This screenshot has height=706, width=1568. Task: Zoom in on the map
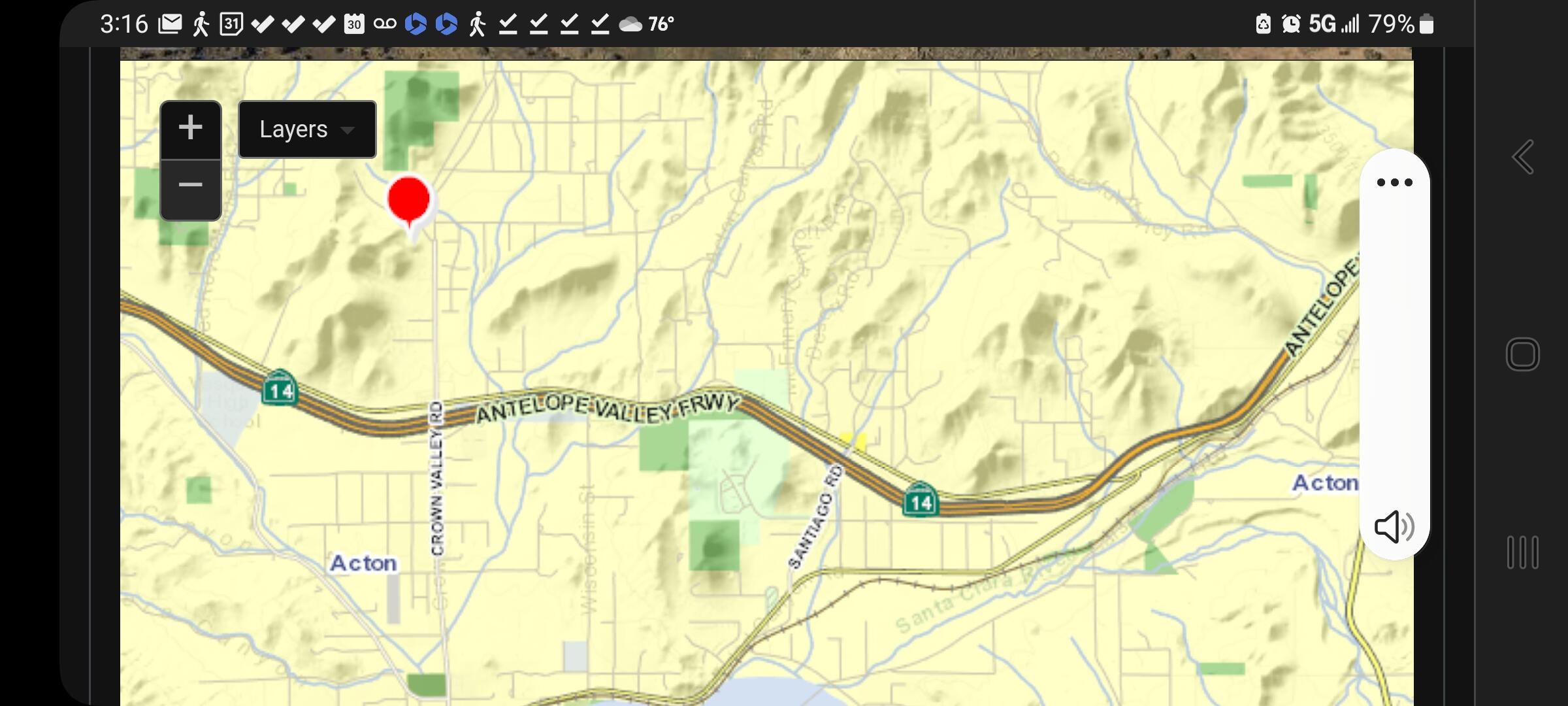(191, 128)
